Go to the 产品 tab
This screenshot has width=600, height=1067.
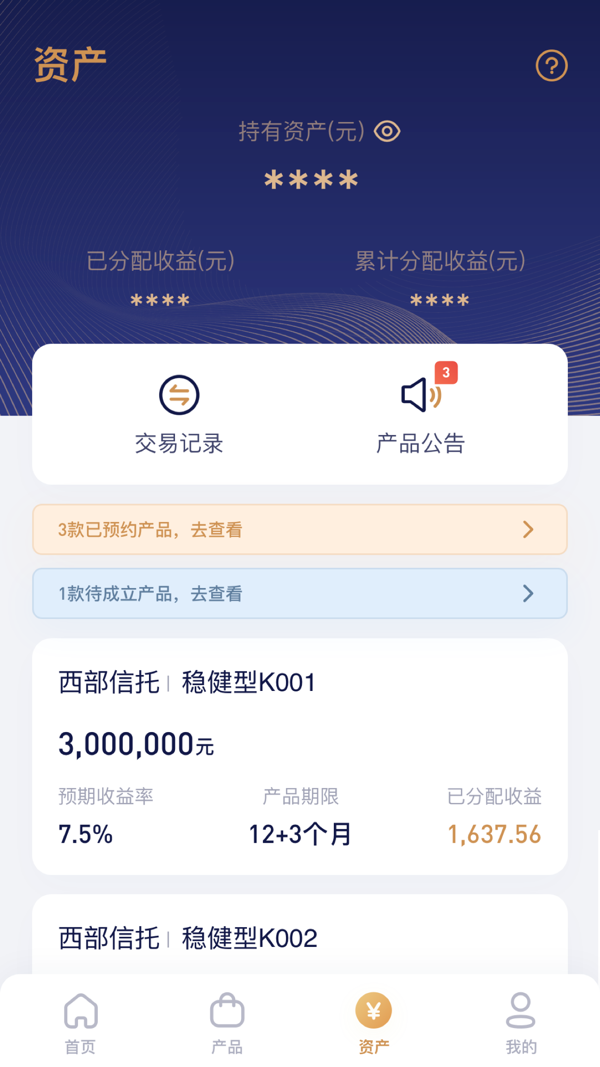227,1022
